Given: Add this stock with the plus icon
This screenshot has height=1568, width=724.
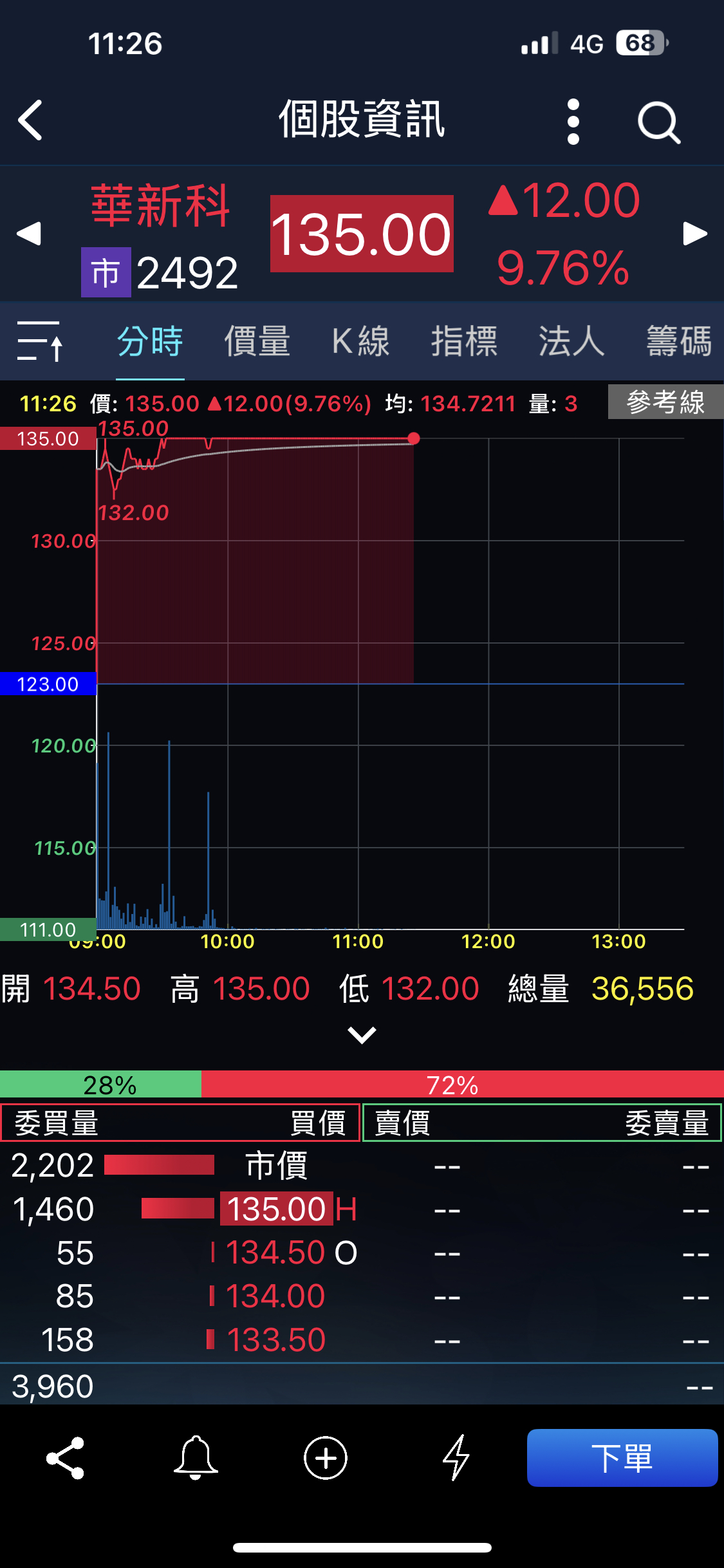Looking at the screenshot, I should 326,1458.
